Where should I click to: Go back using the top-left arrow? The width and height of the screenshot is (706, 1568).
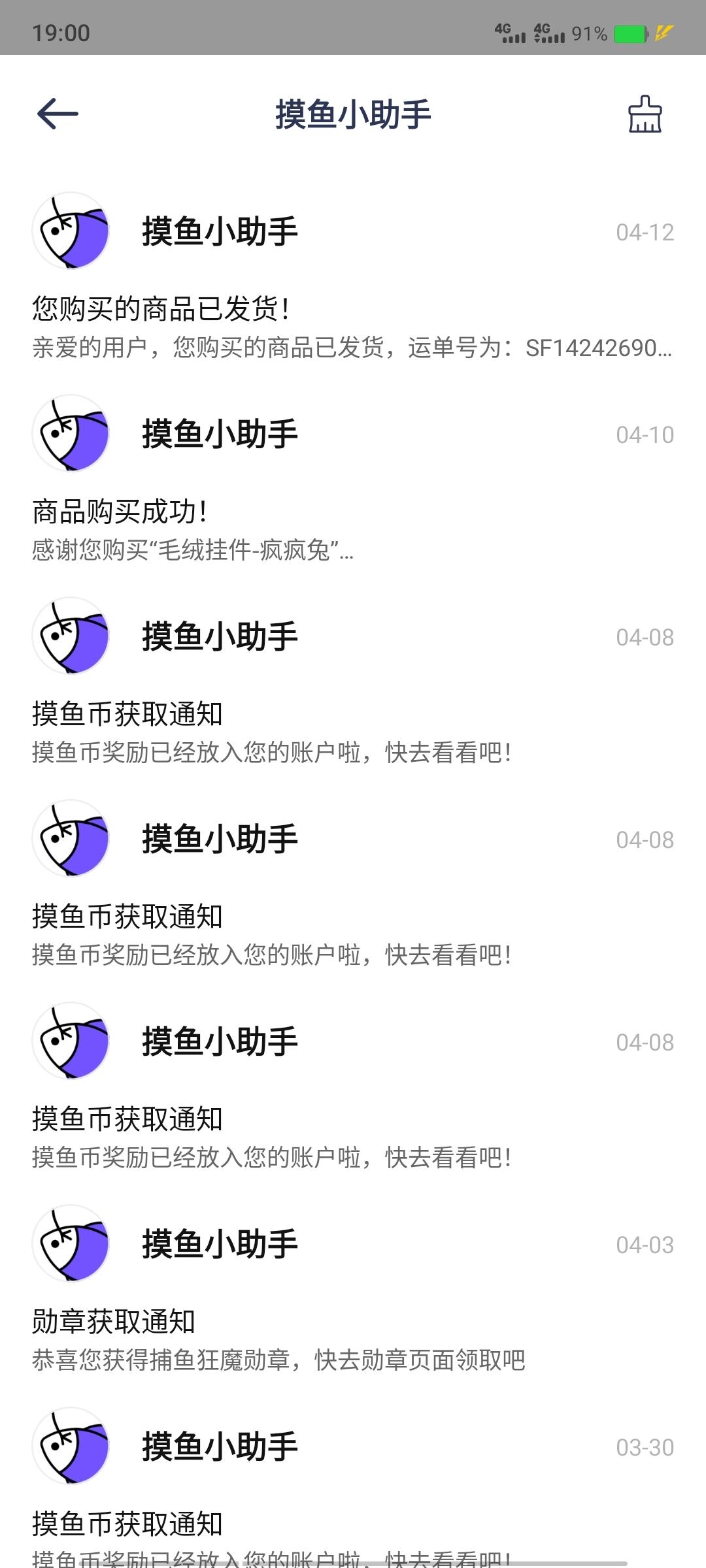coord(58,114)
